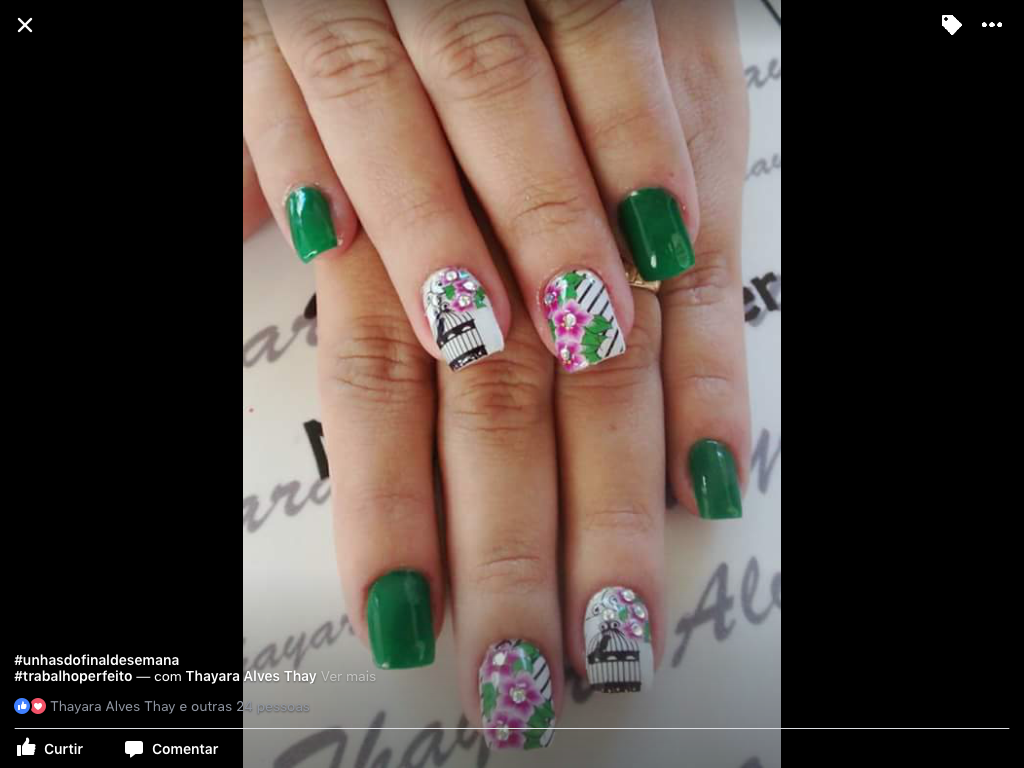Viewport: 1024px width, 768px height.
Task: Like this photo with Curtir
Action: (50, 748)
